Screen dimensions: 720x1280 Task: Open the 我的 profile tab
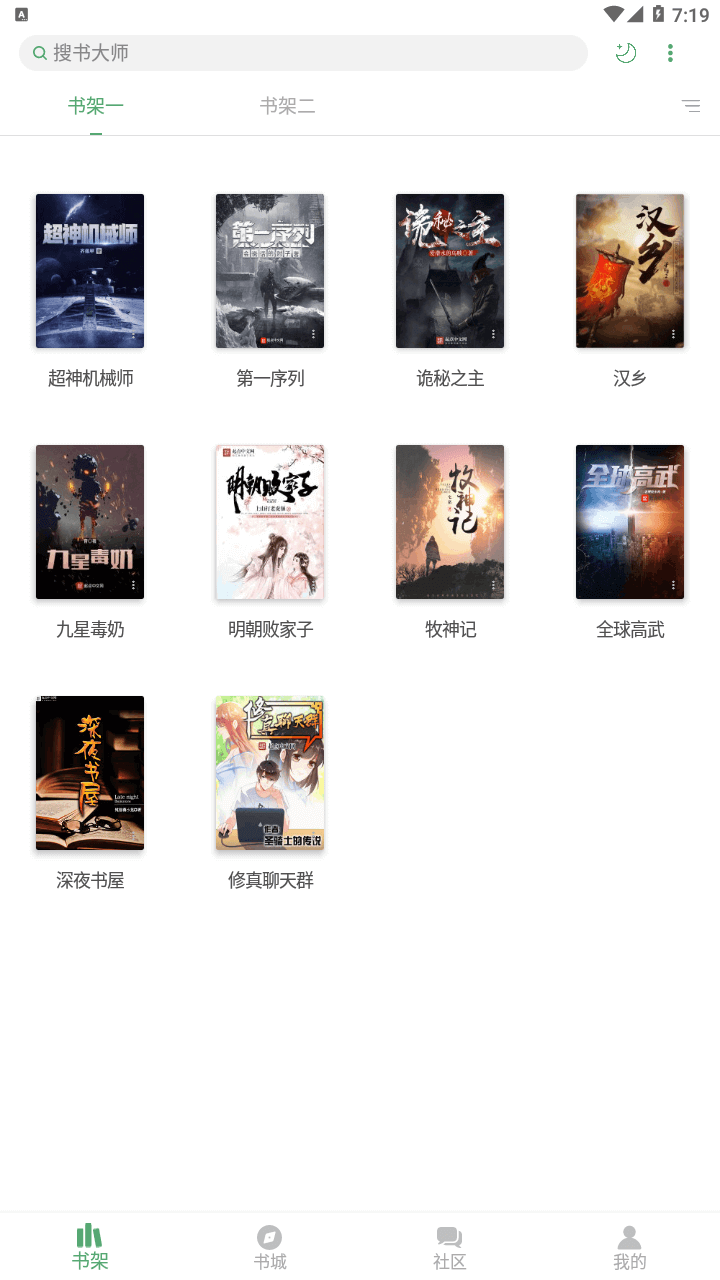(630, 1247)
